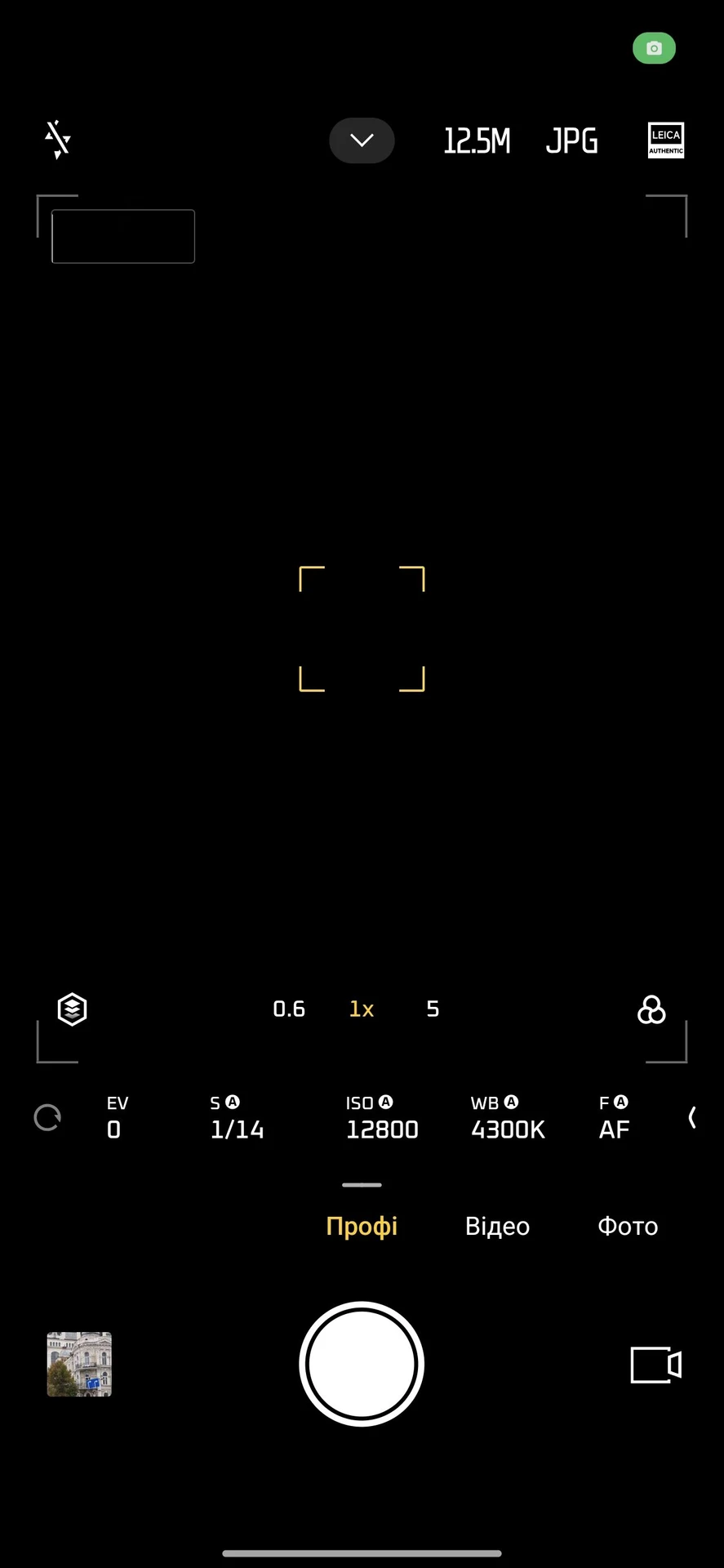Reset pro parameters with circular arrow
Screen dimensions: 724x1568
(x=47, y=1117)
